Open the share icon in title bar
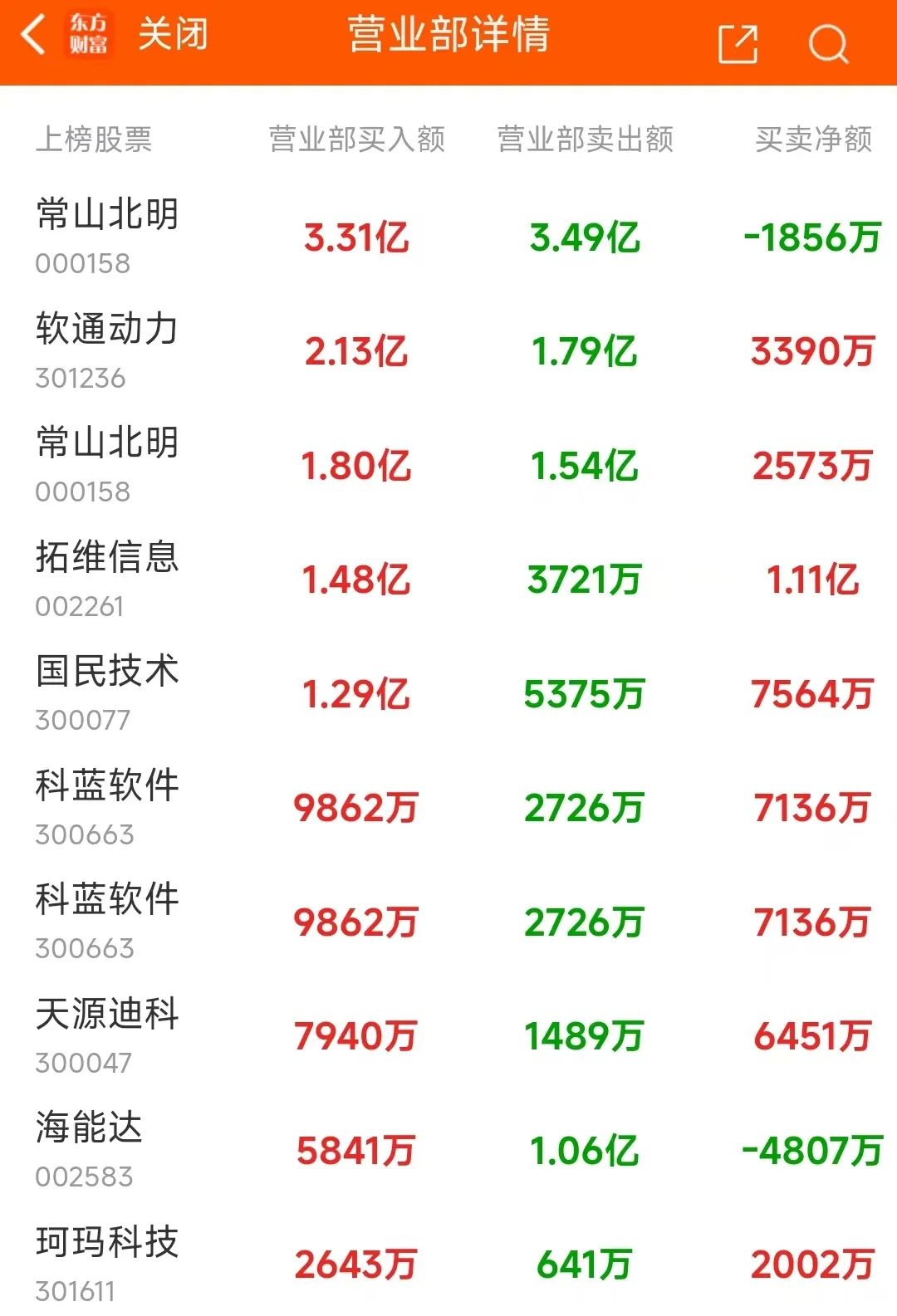The height and width of the screenshot is (1316, 897). coord(740,39)
